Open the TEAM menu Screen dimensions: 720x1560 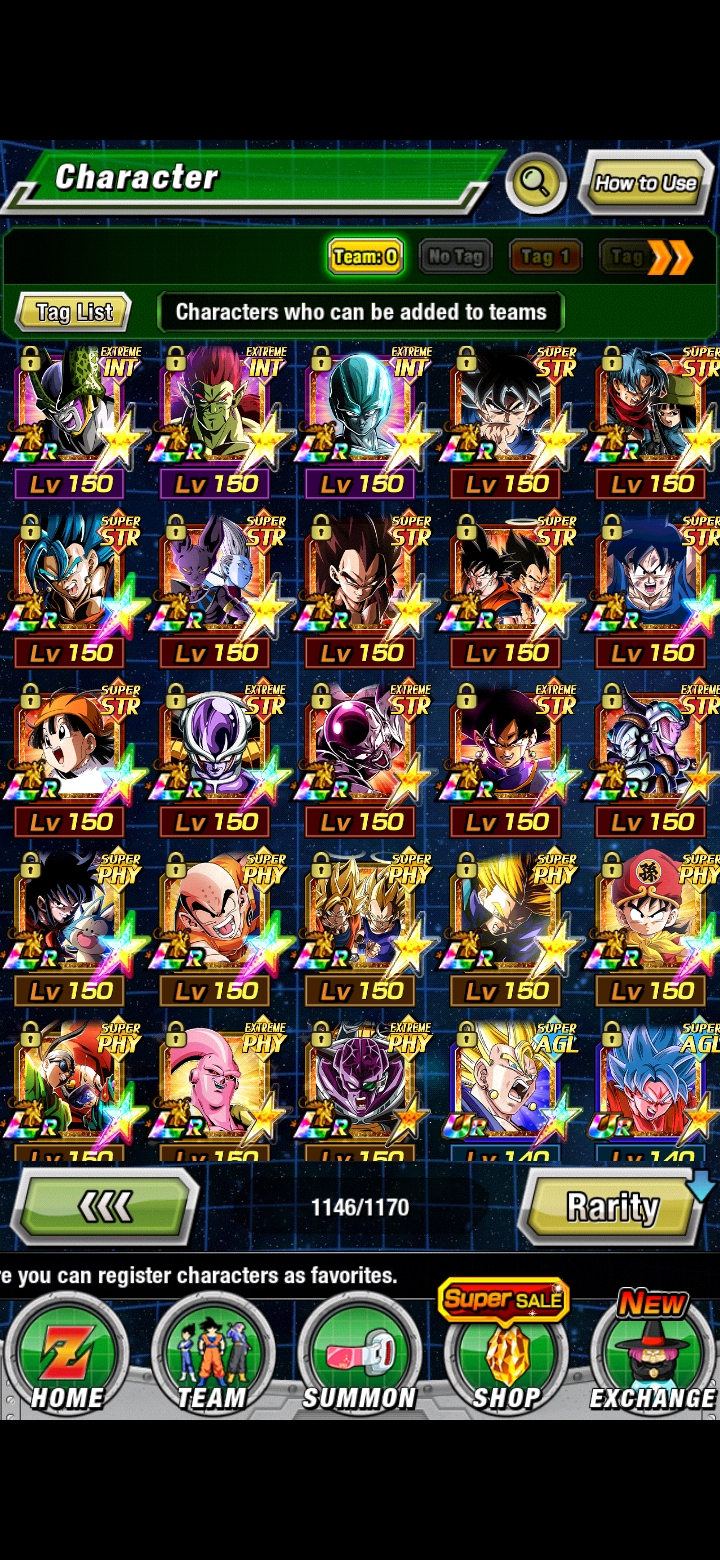point(212,1355)
